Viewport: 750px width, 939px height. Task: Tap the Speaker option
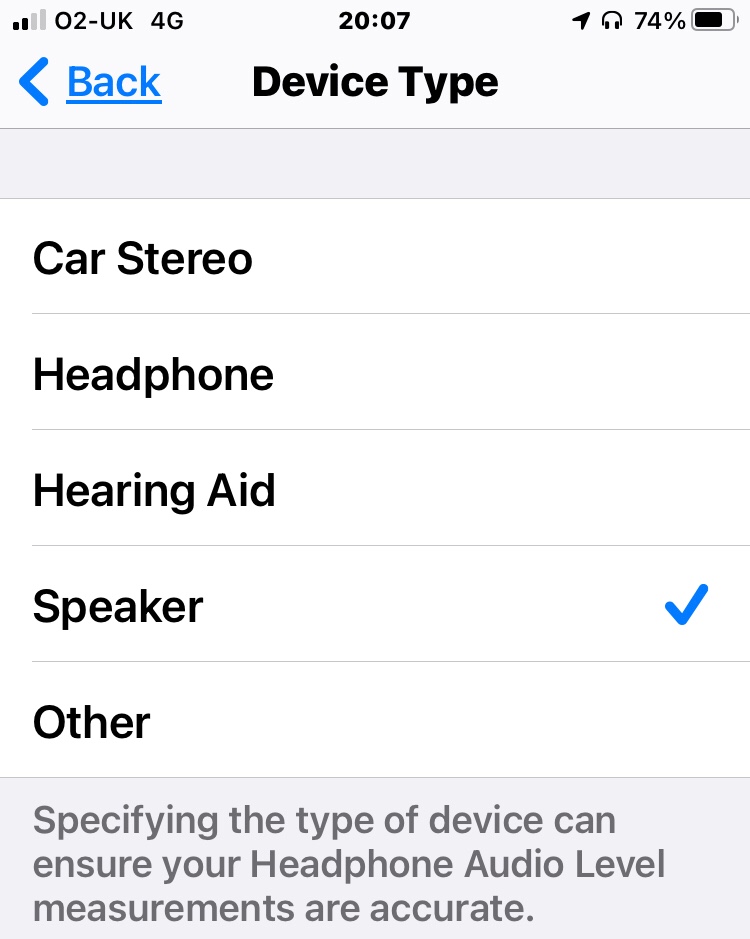click(375, 604)
